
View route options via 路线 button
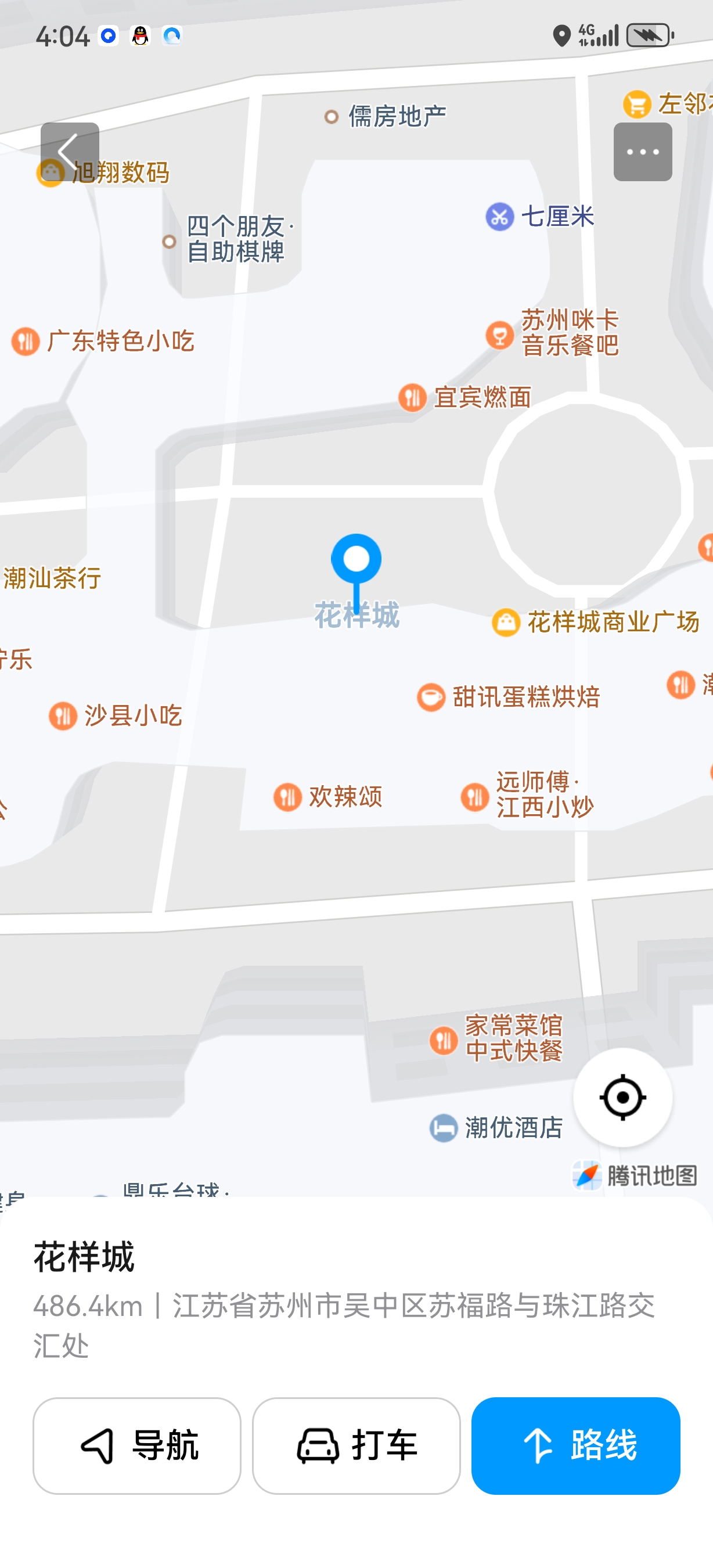[575, 1445]
